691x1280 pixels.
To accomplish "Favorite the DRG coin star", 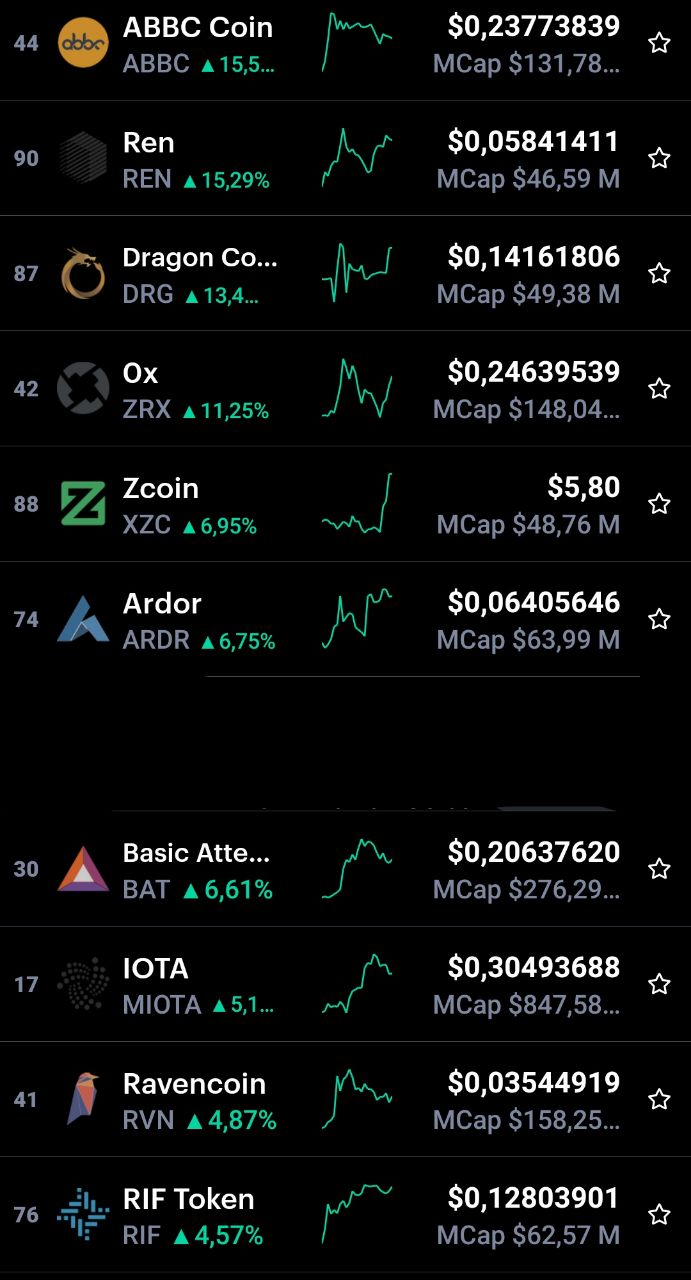I will (x=659, y=273).
